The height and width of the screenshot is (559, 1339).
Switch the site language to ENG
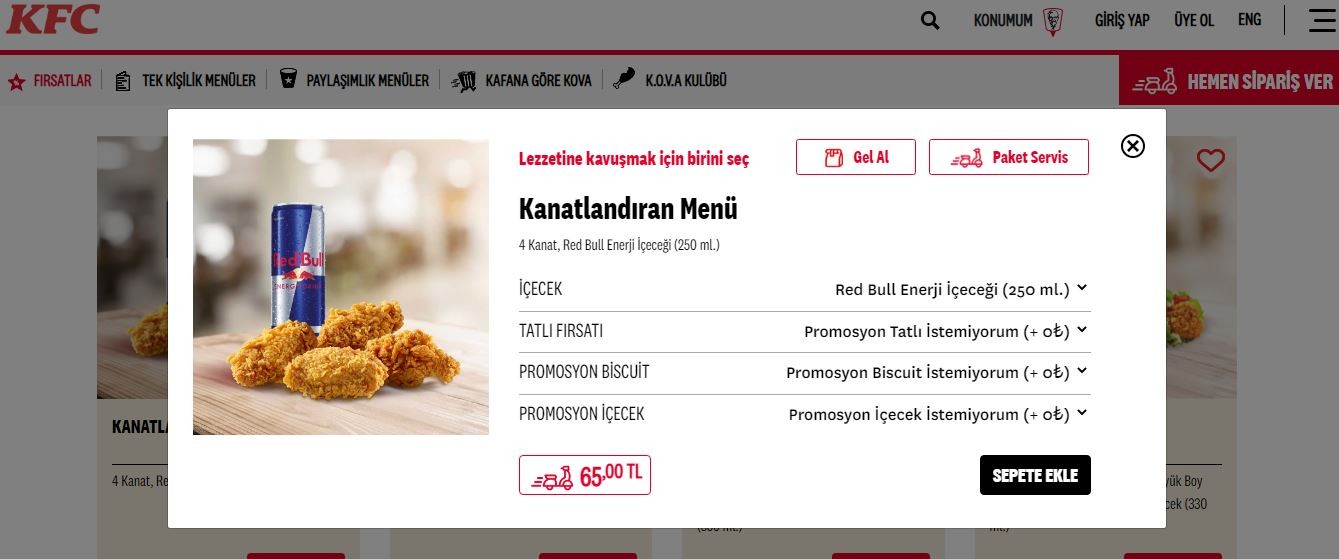point(1249,20)
